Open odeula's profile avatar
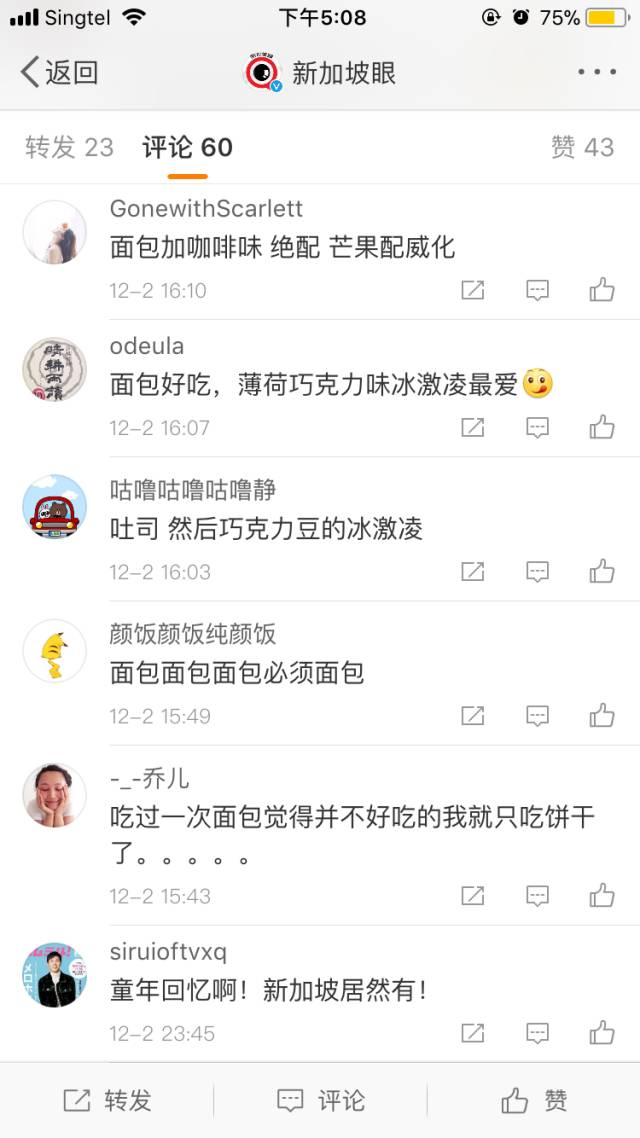The width and height of the screenshot is (640, 1138). coord(55,369)
